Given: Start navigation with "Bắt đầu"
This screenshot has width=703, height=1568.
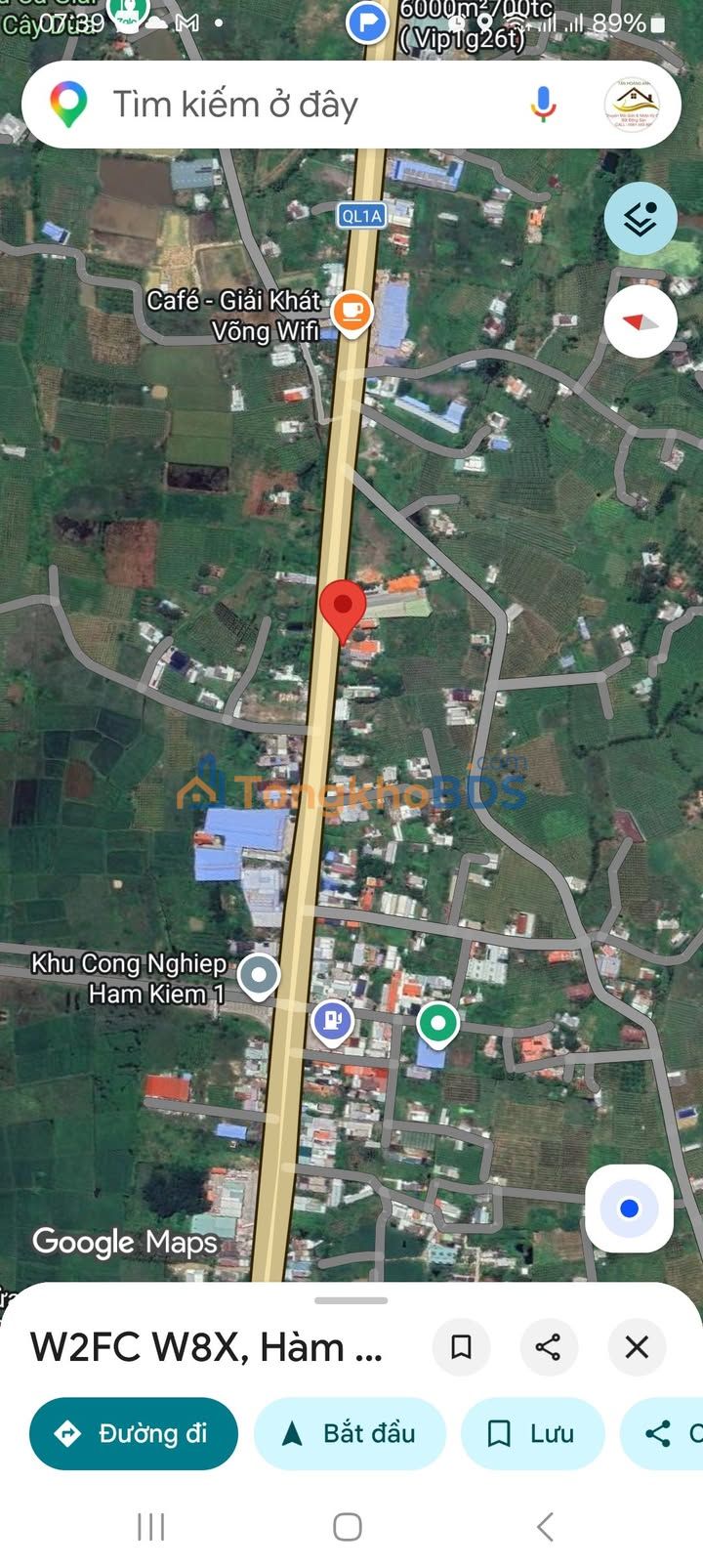Looking at the screenshot, I should pyautogui.click(x=350, y=1433).
